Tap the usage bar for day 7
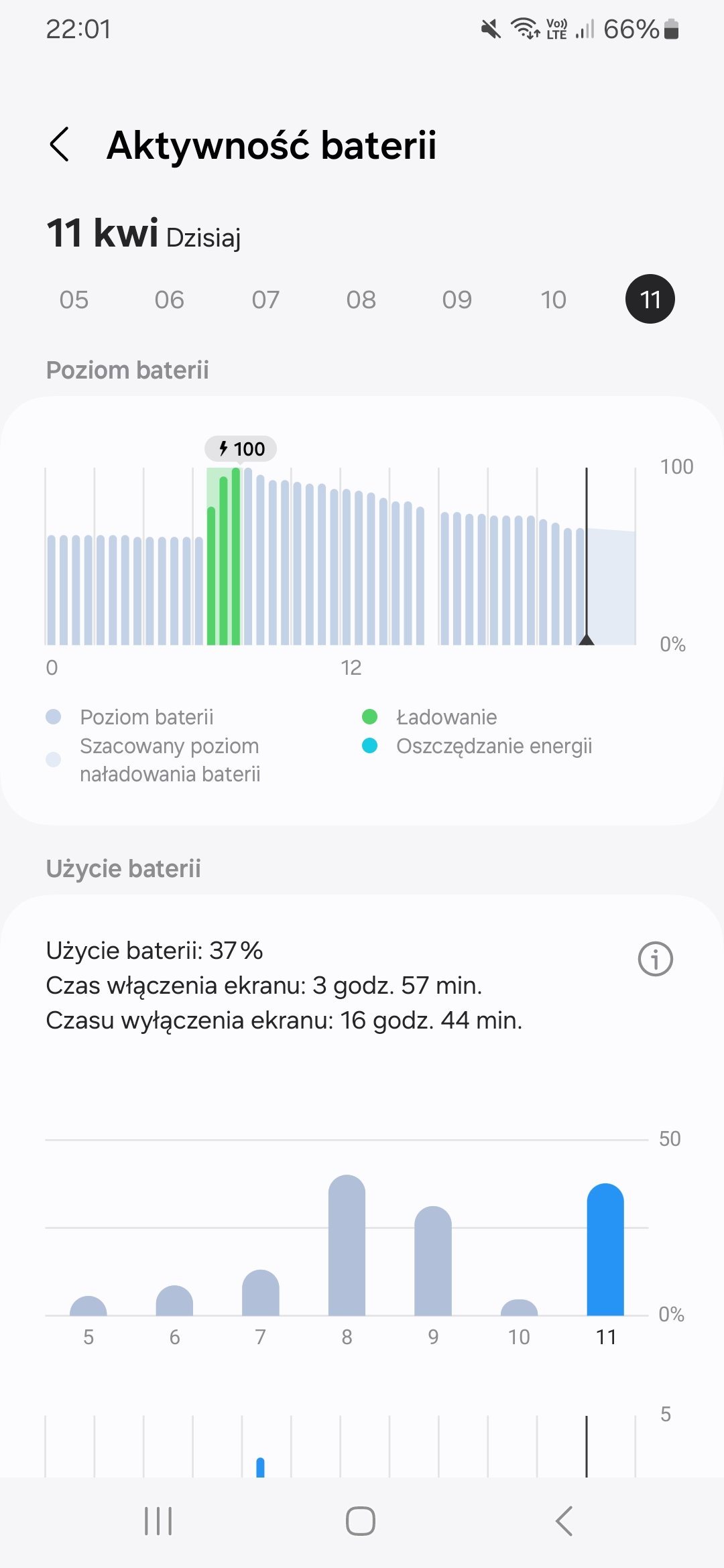 tap(261, 1293)
